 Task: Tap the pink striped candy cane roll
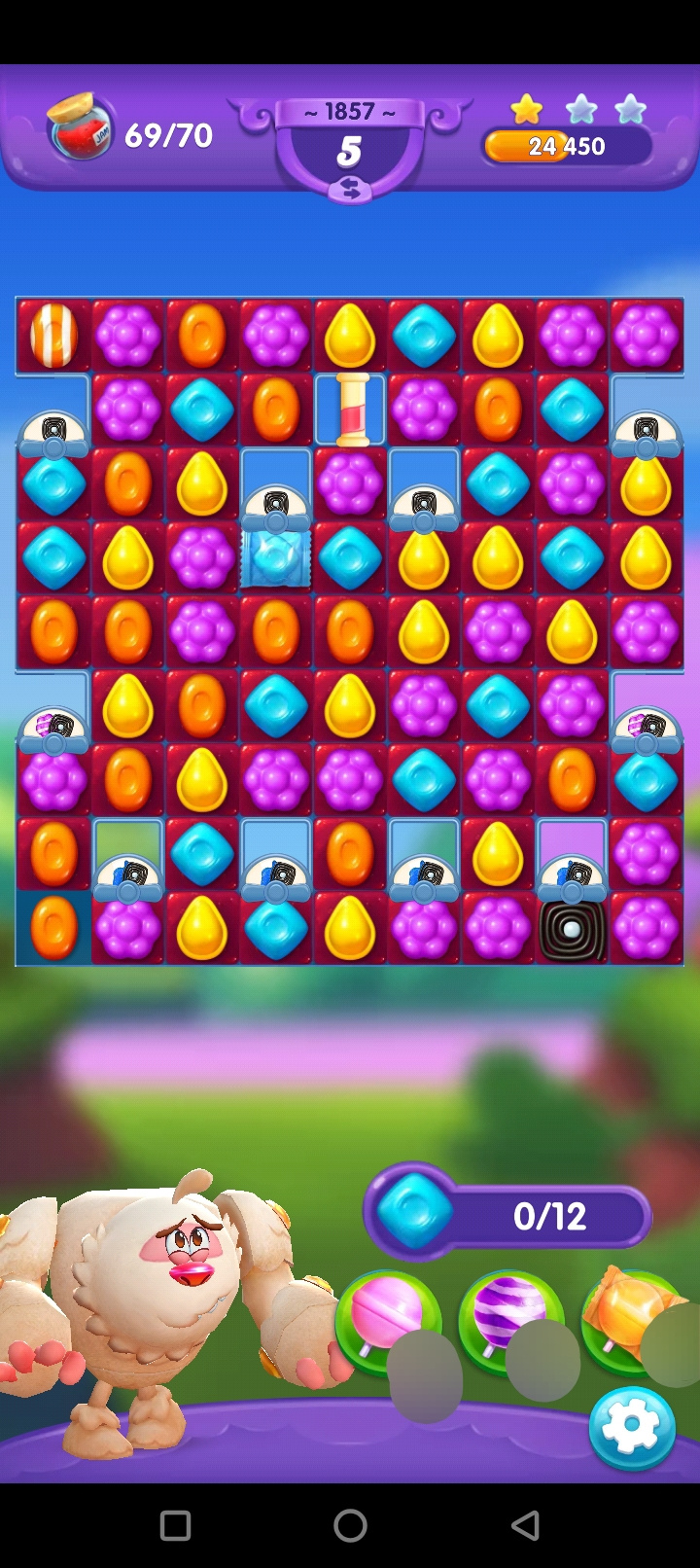351,410
